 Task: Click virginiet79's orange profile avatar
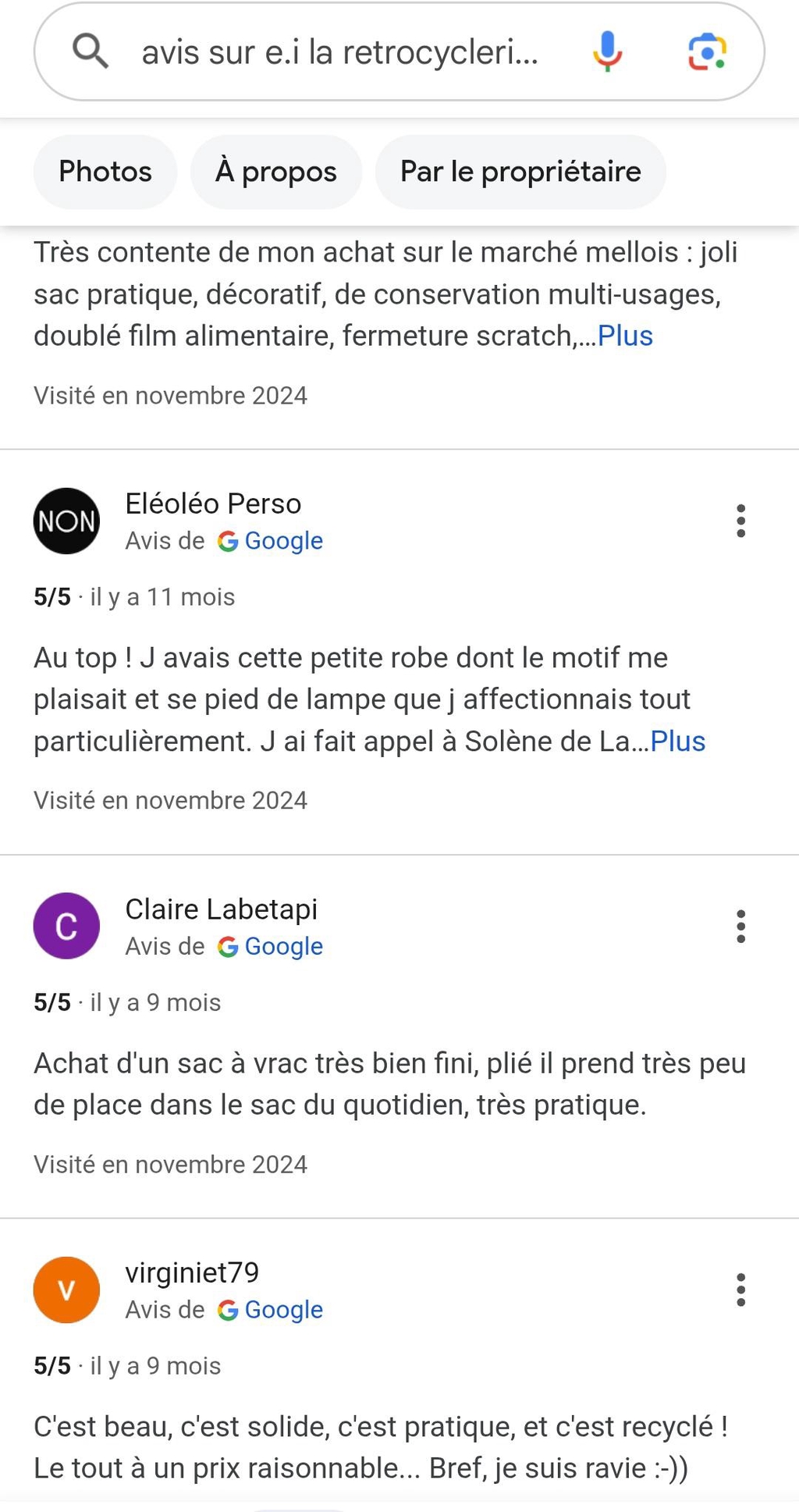coord(66,1290)
